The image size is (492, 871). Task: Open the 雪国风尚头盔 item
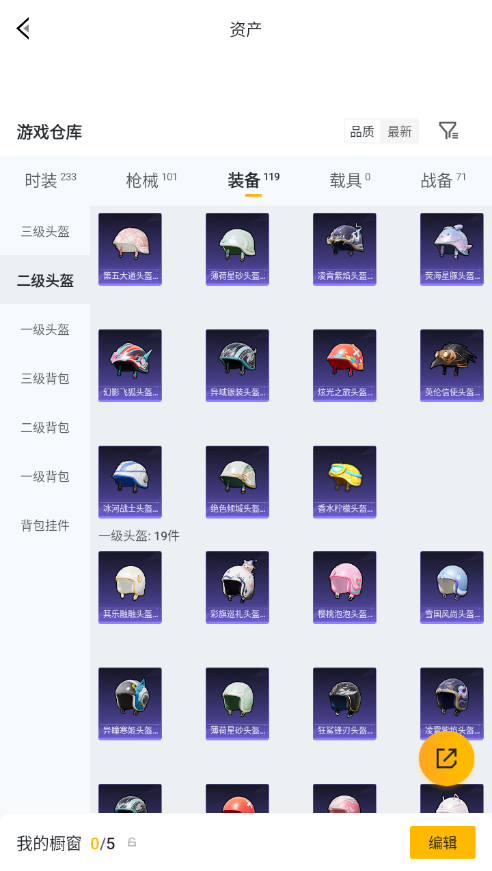[451, 587]
